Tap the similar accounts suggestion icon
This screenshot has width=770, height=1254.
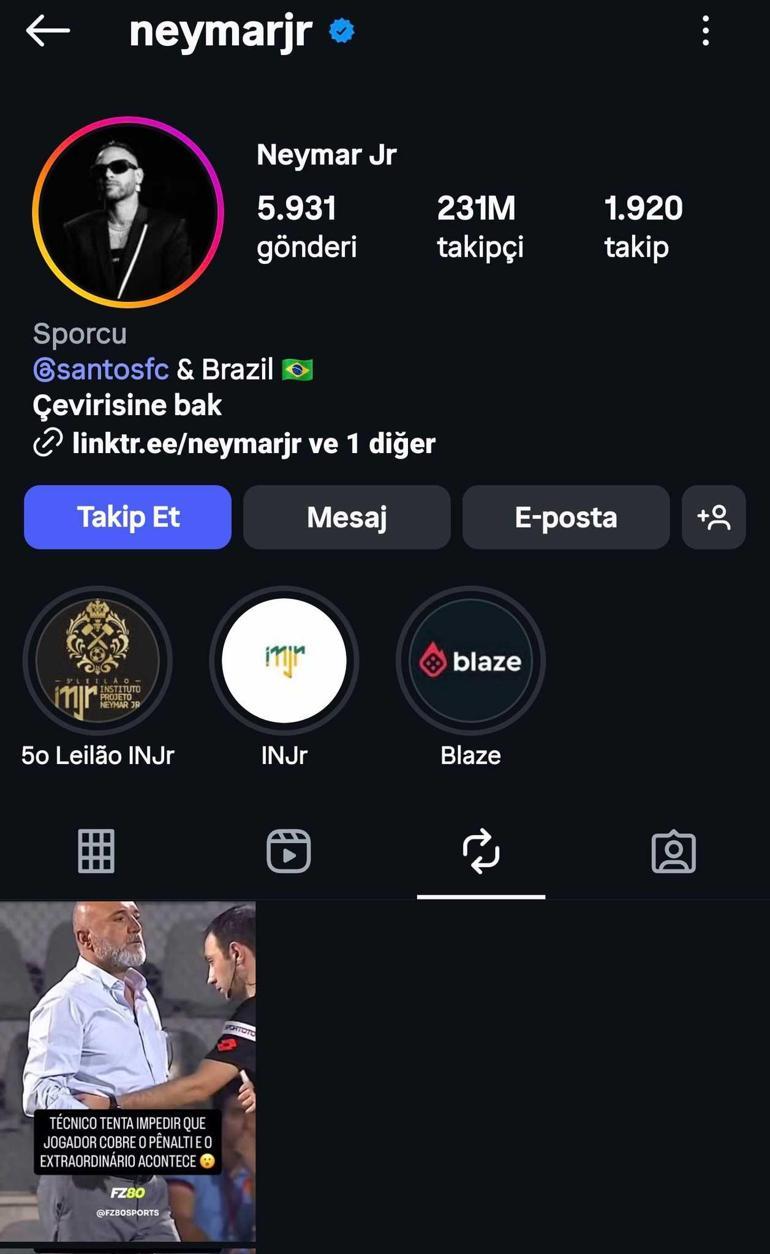(x=714, y=517)
